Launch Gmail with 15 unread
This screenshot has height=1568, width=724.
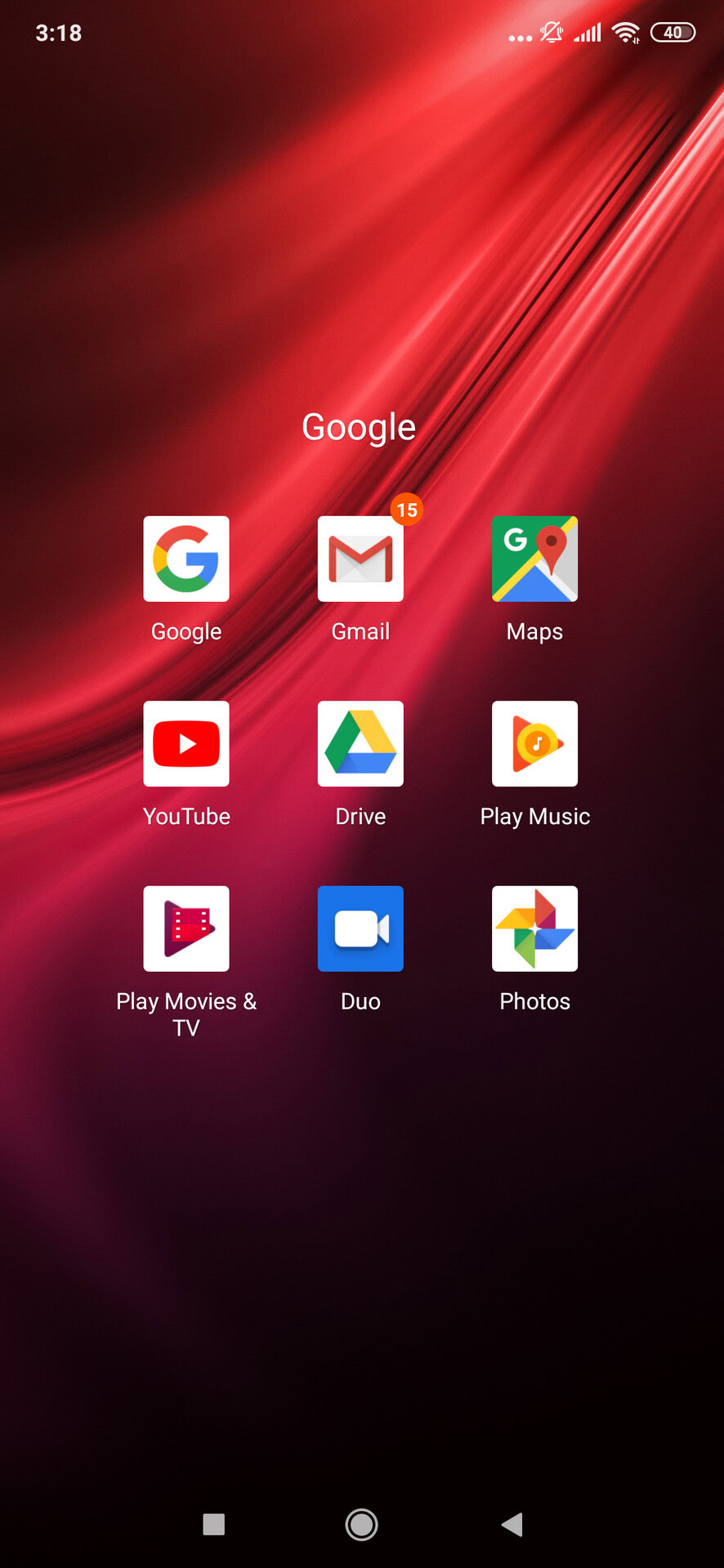pos(360,559)
